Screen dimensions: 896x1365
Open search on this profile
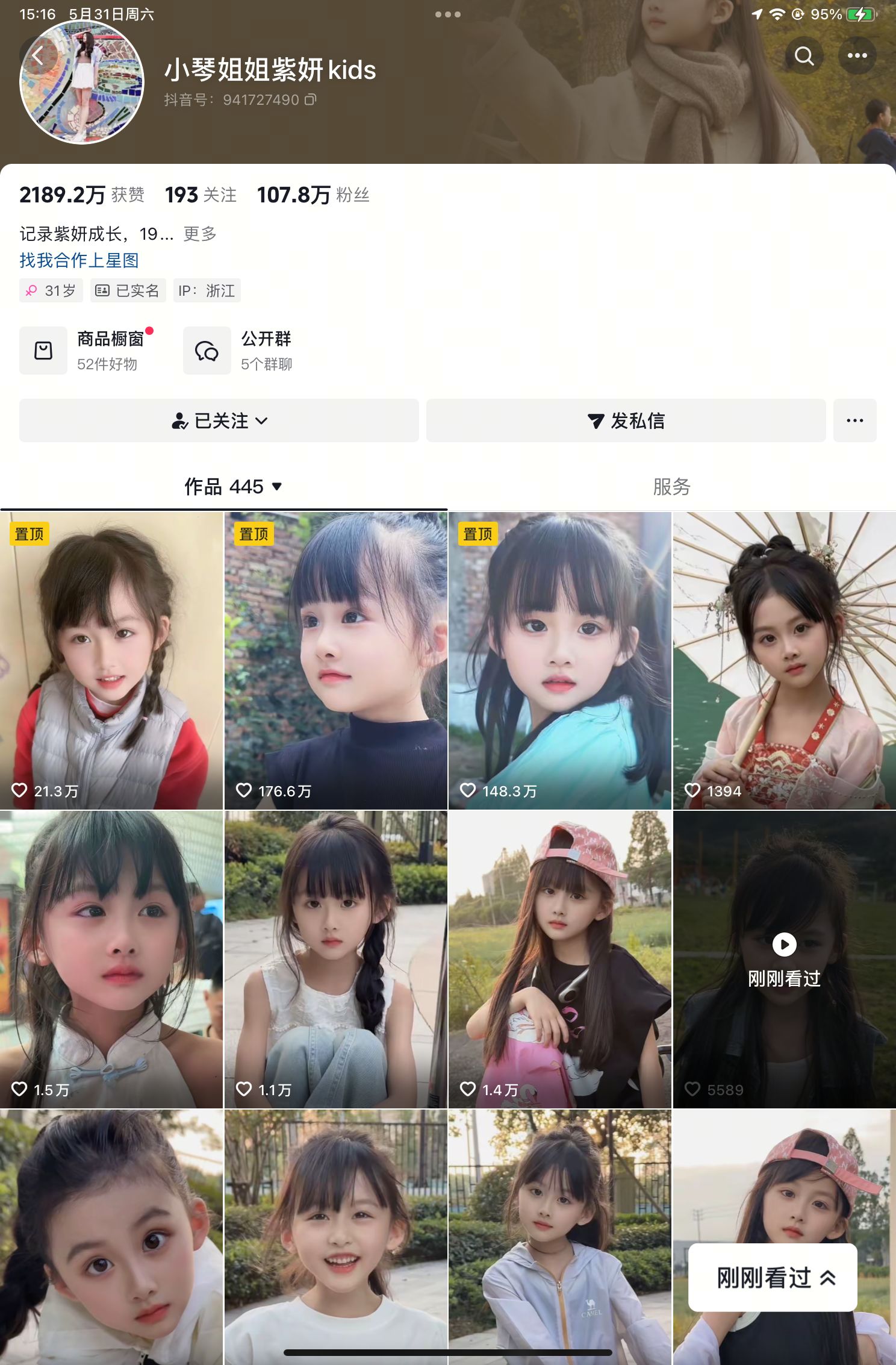tap(804, 56)
